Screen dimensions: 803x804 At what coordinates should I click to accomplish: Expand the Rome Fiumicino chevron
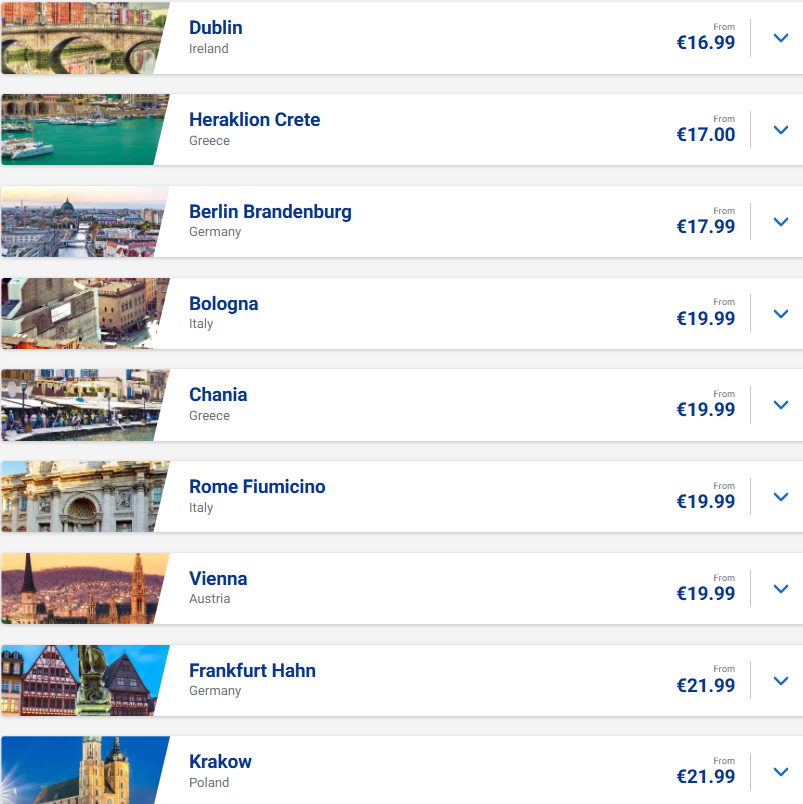[x=781, y=497]
